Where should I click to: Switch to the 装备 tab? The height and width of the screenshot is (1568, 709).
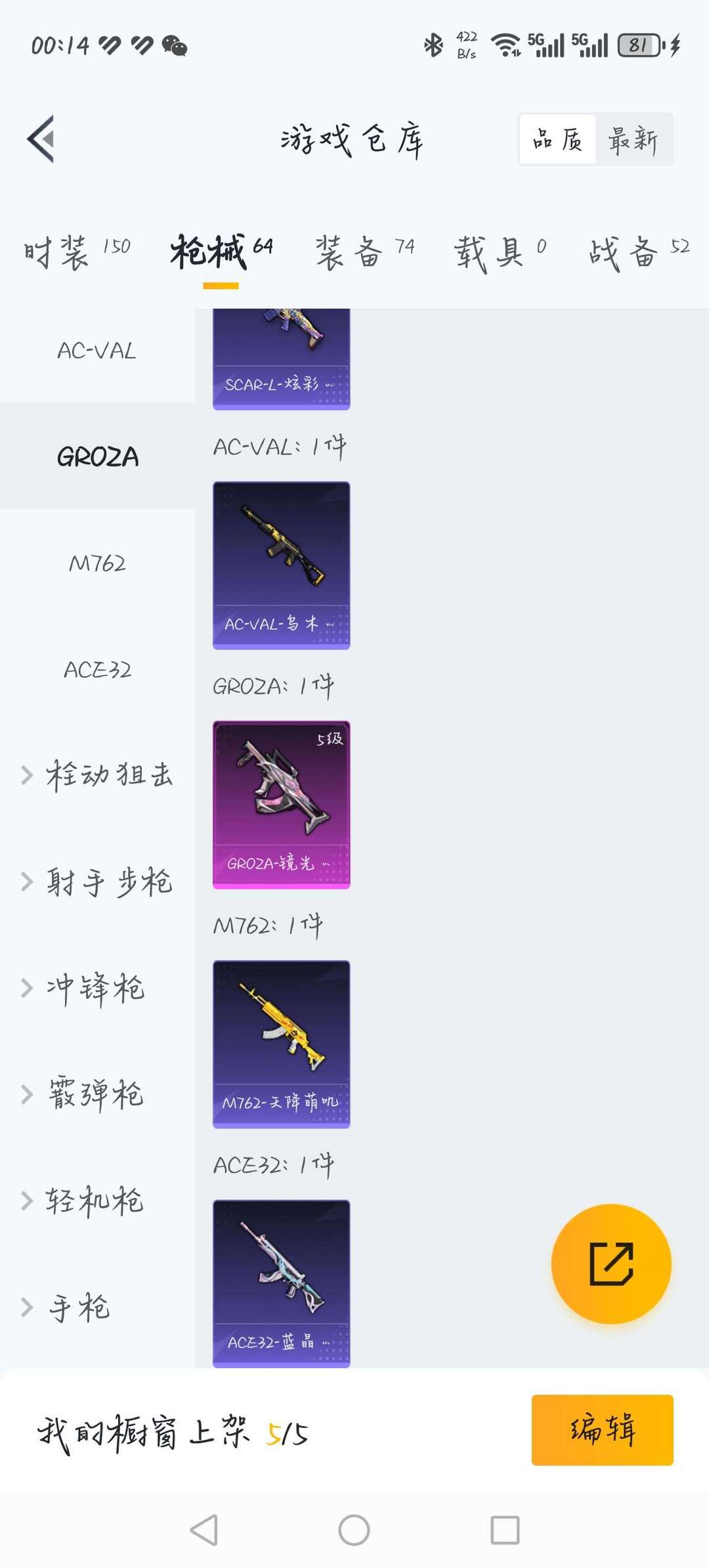(x=364, y=253)
